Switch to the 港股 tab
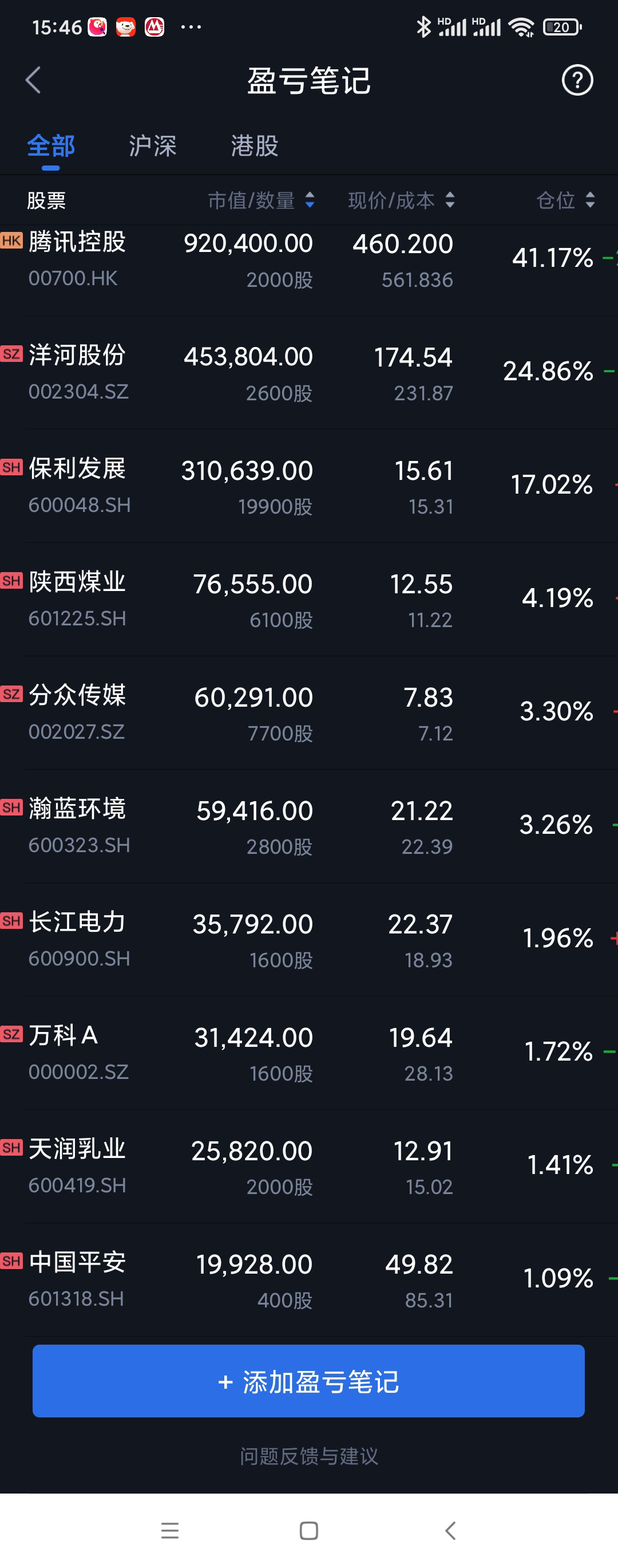This screenshot has width=618, height=1568. point(254,146)
